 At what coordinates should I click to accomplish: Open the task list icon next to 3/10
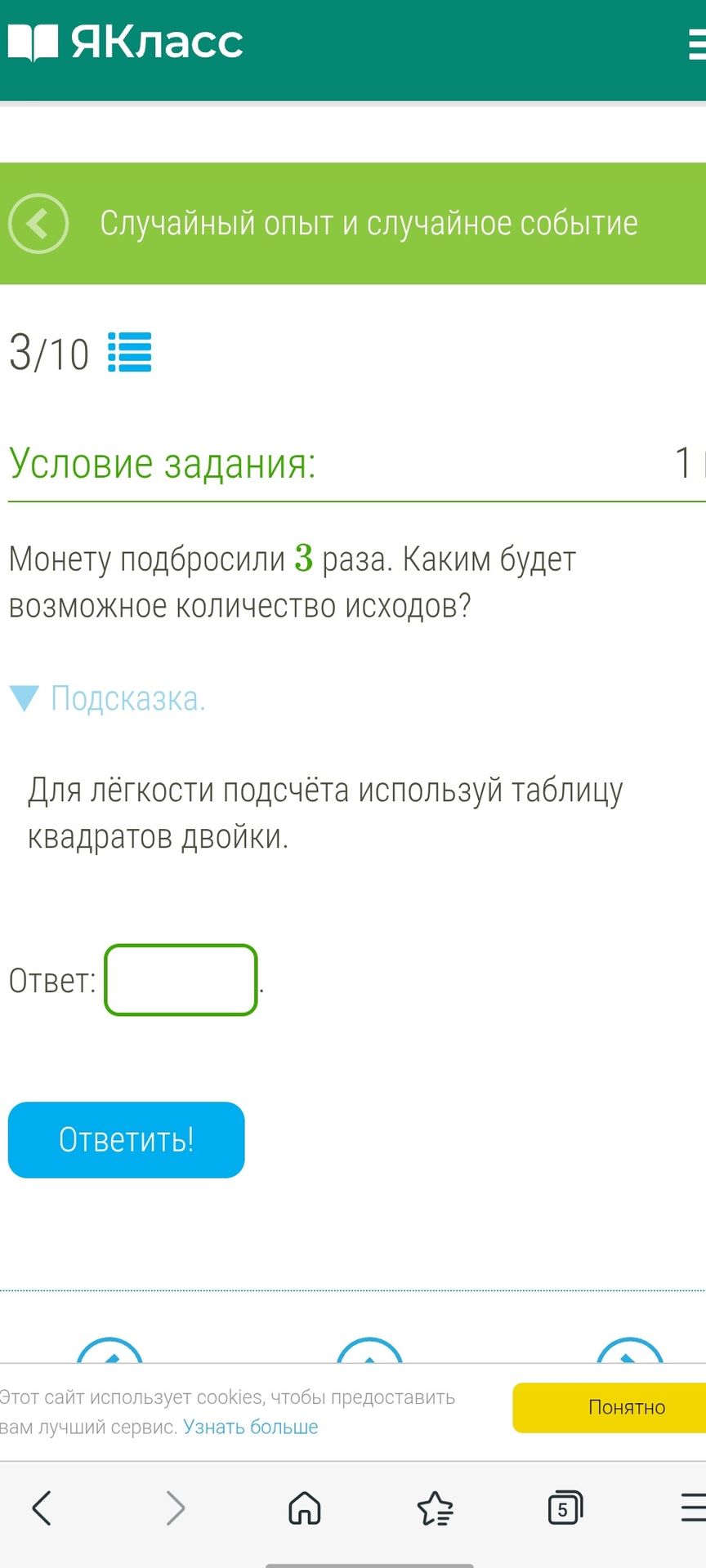point(130,352)
